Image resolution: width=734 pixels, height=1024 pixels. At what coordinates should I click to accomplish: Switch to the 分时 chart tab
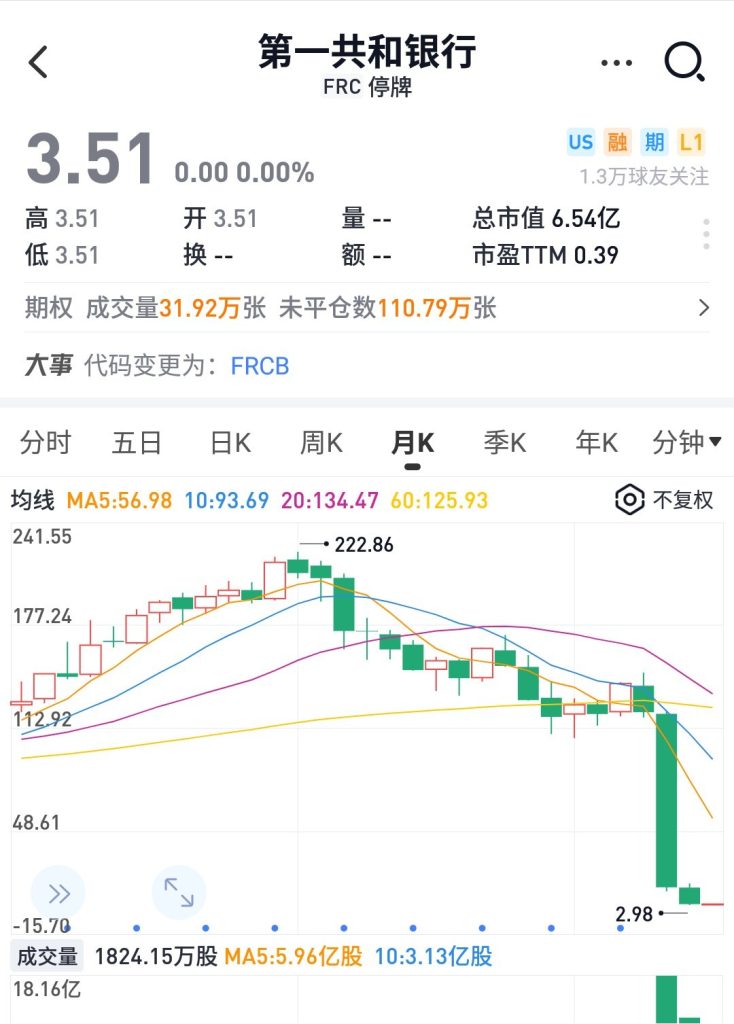point(48,442)
